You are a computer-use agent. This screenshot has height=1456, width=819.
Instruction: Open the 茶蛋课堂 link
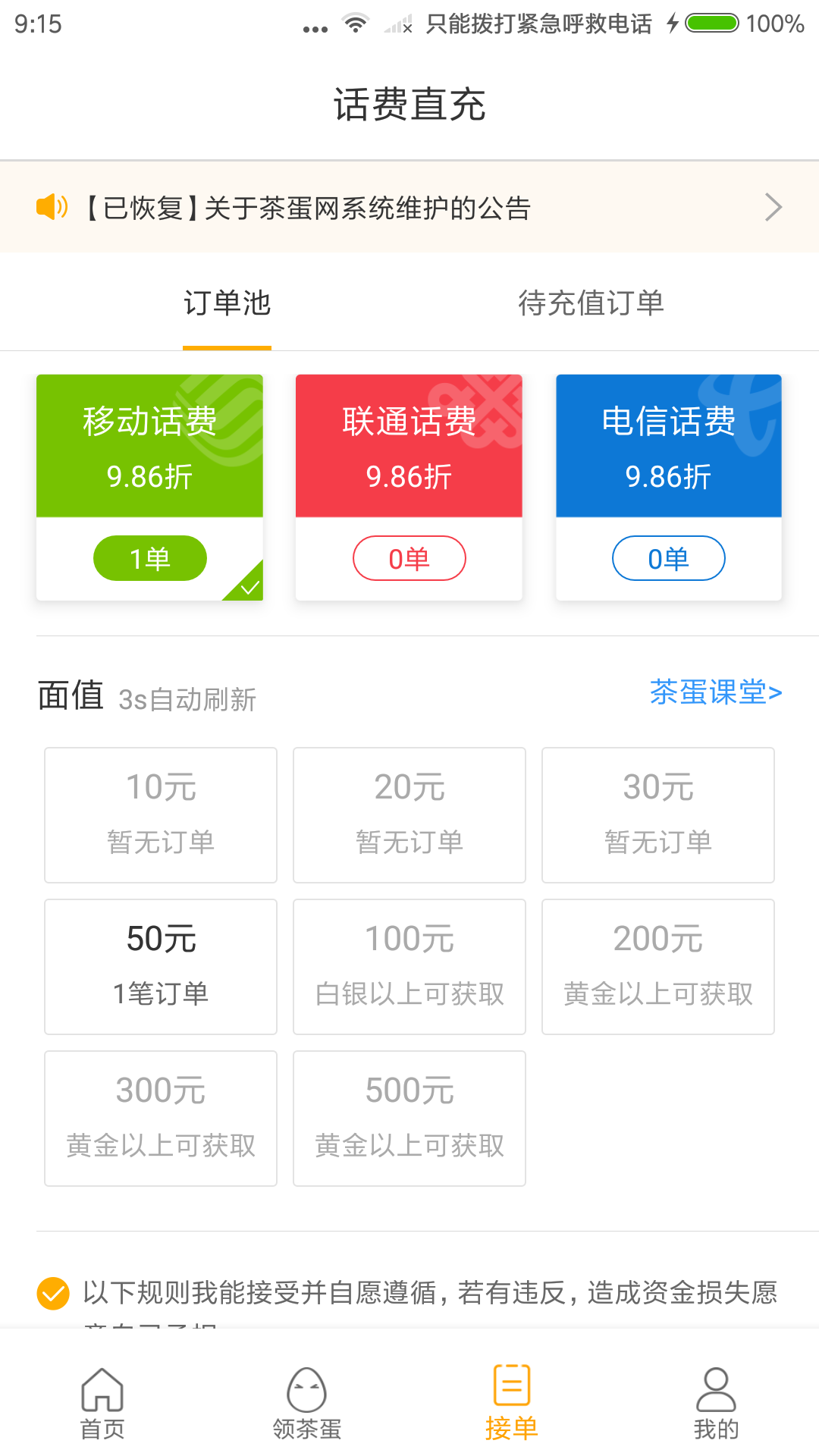click(715, 692)
